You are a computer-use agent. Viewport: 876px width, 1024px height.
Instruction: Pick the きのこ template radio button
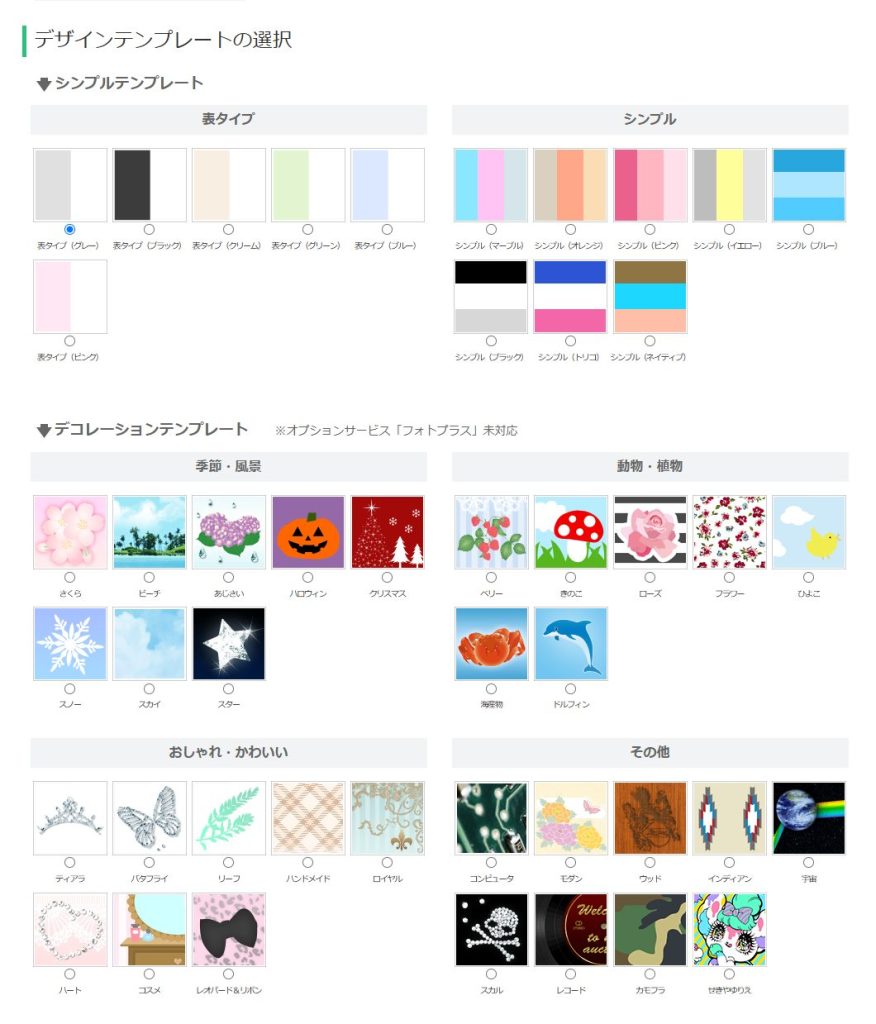tap(570, 577)
